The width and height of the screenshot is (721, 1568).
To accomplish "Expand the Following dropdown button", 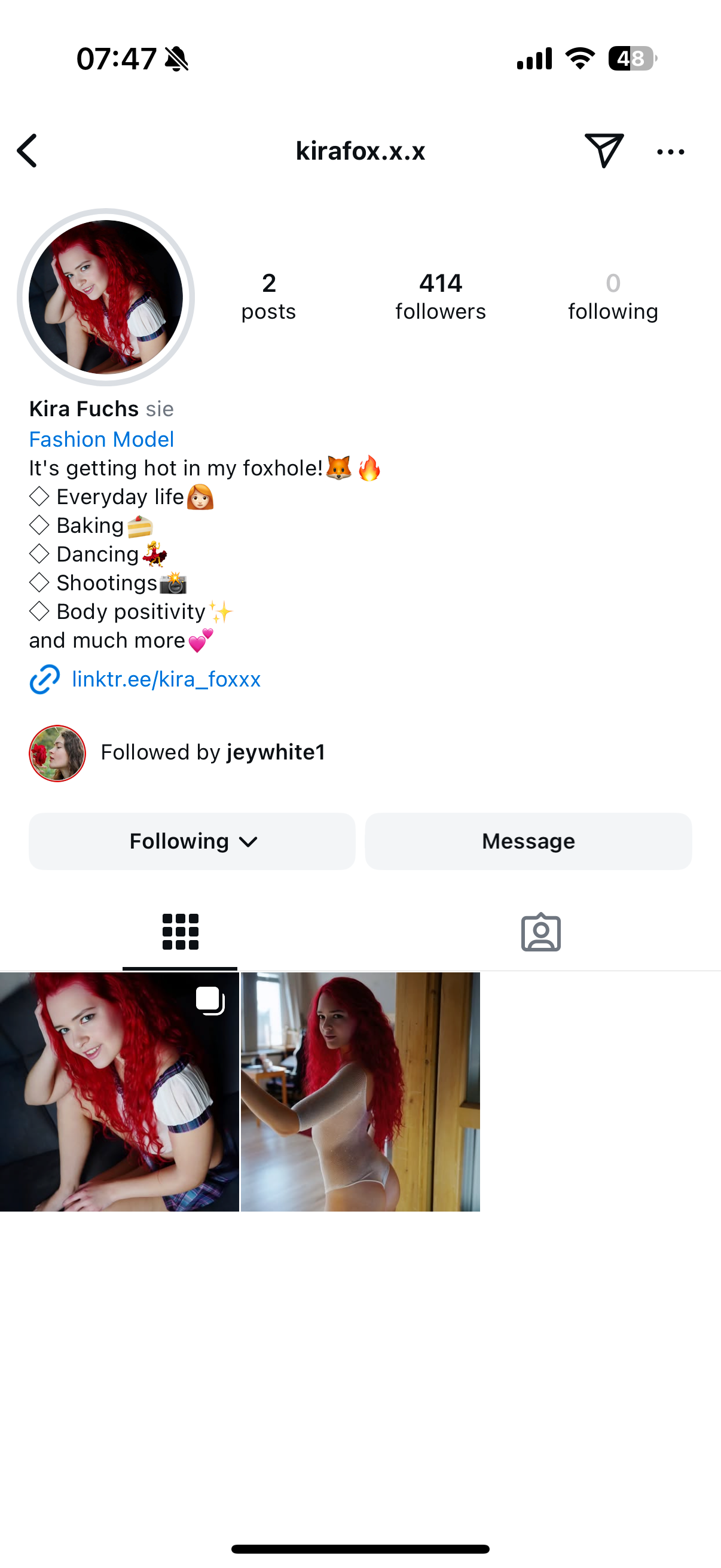I will click(193, 841).
